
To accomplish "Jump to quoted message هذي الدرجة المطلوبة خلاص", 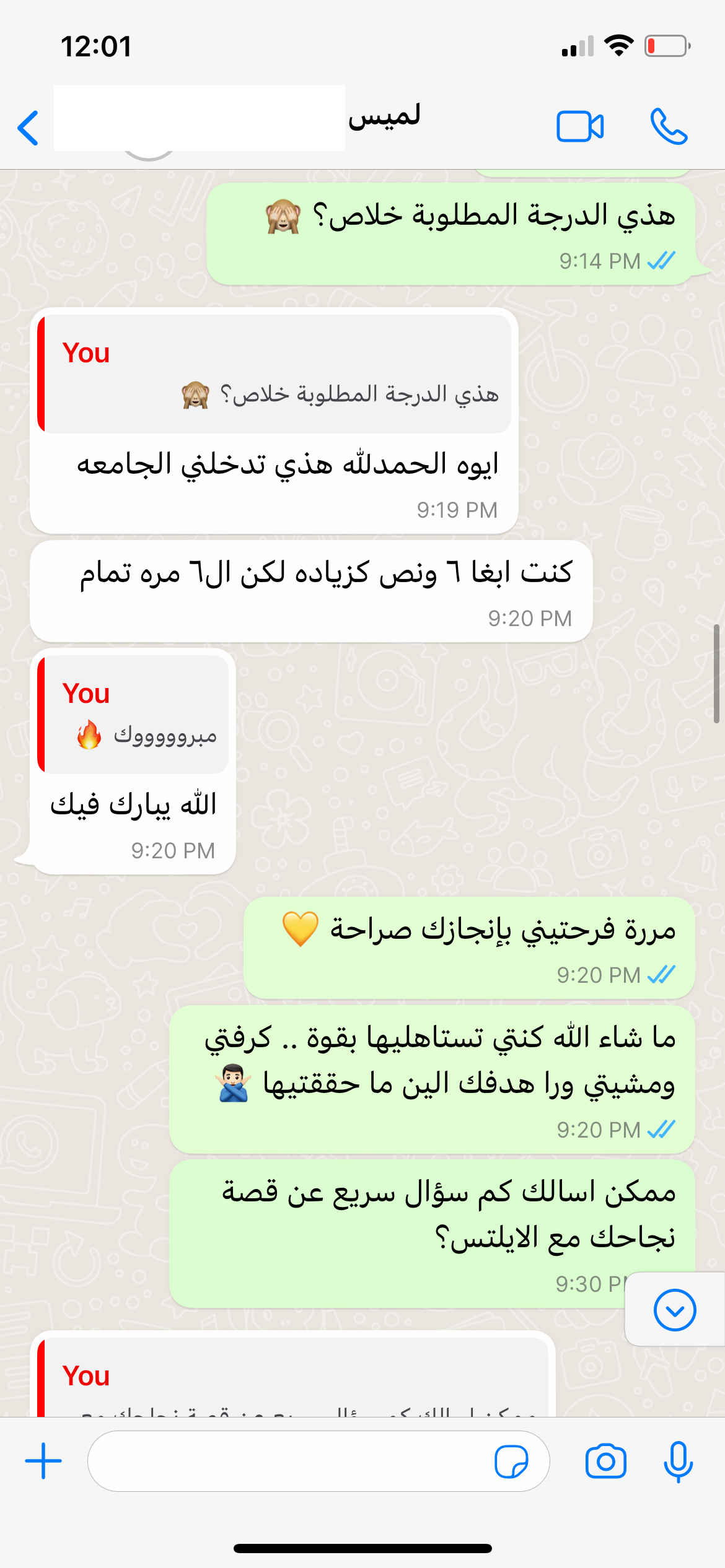I will point(275,374).
